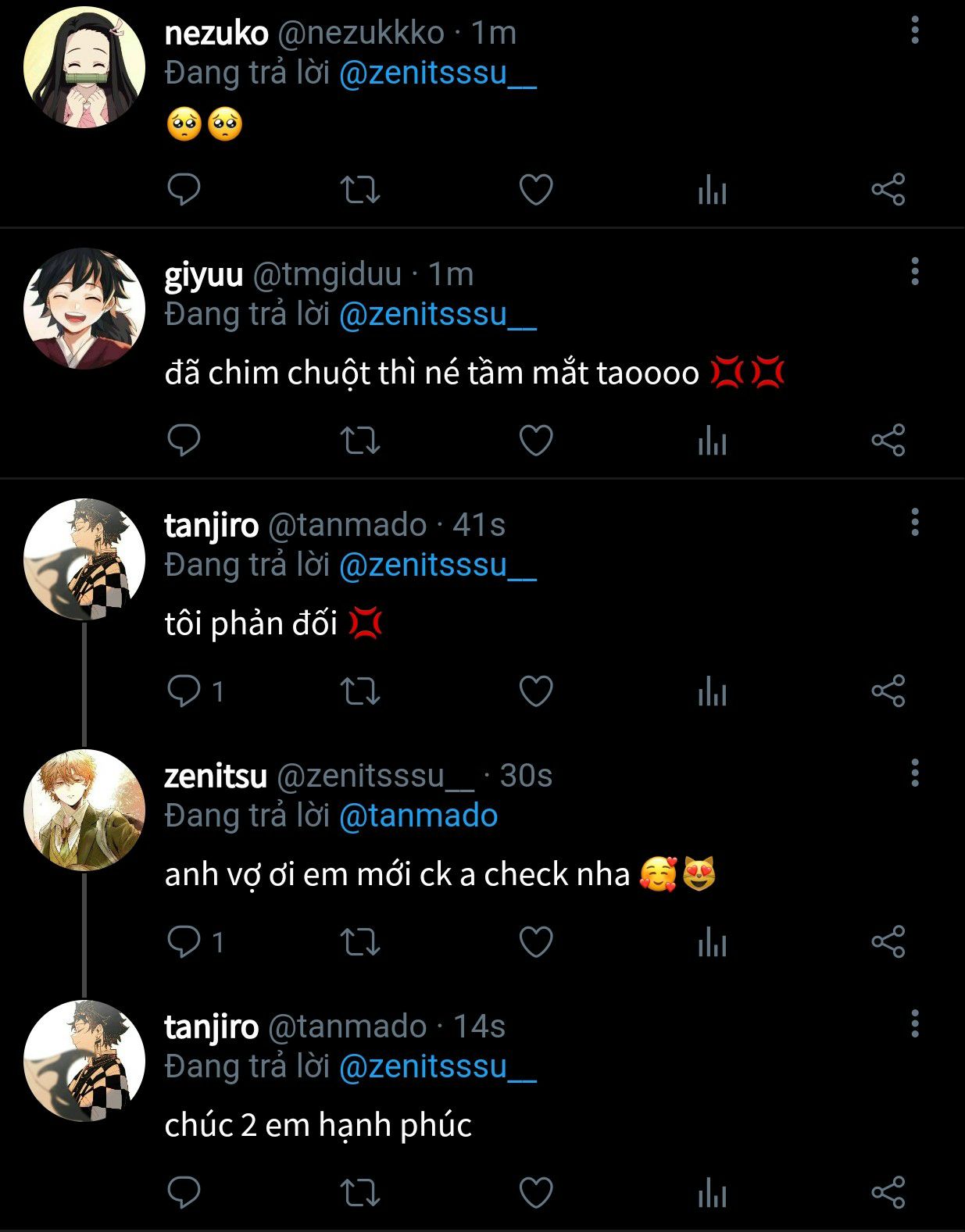Like tanjiro's "chúc 2 em hạnh phúc" reply

click(536, 1193)
